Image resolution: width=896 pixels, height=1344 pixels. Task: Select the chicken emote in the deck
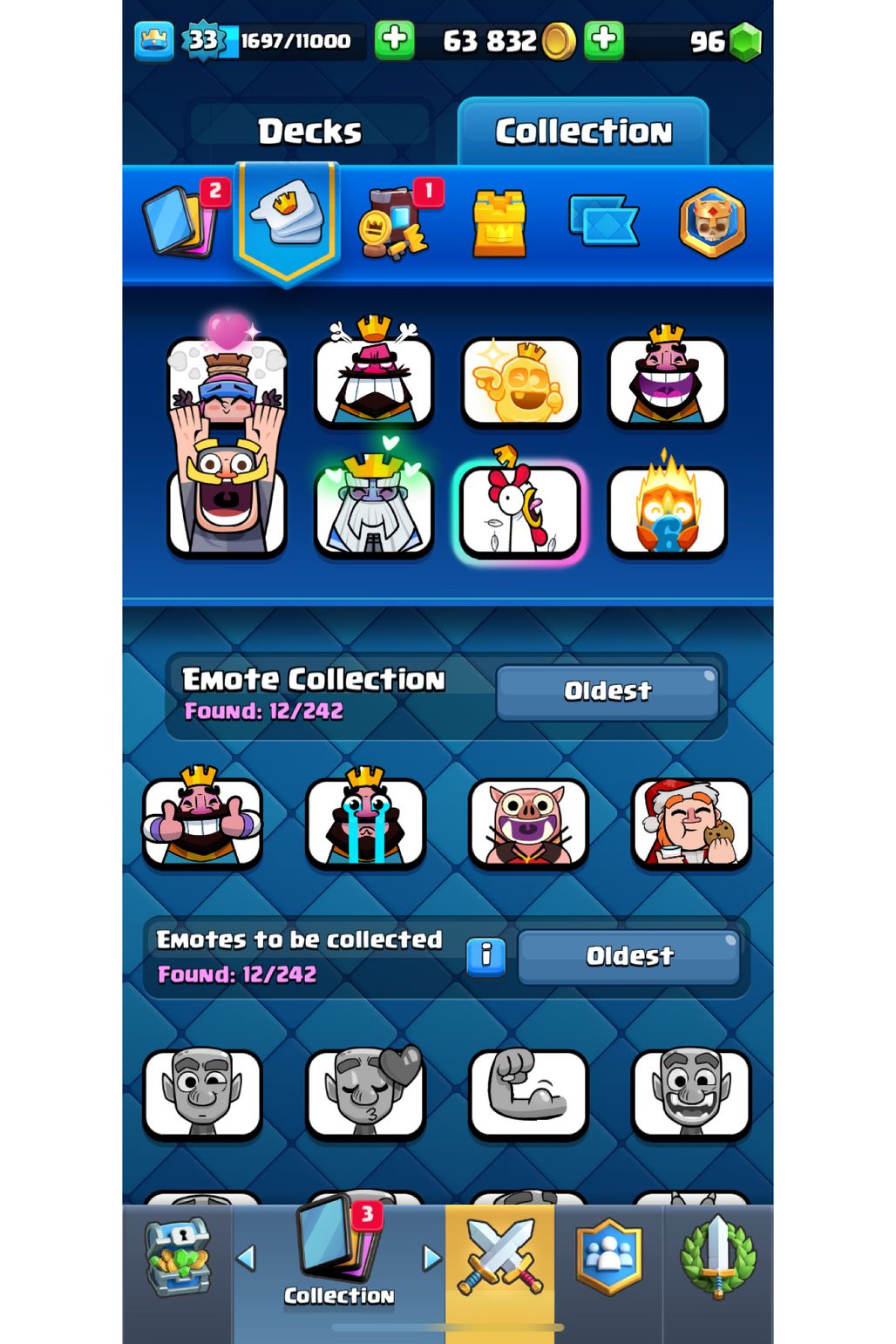click(x=520, y=512)
